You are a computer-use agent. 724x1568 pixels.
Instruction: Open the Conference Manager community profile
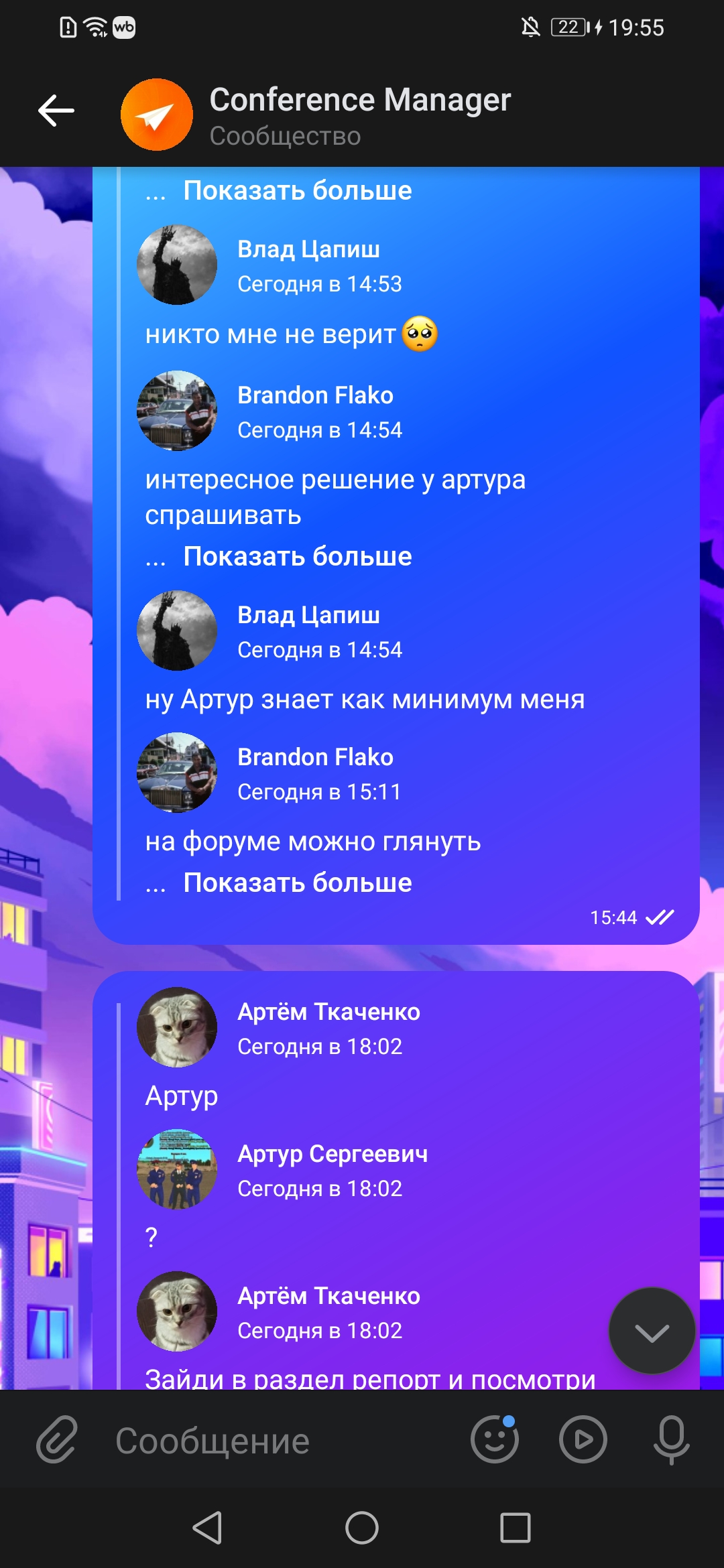359,115
